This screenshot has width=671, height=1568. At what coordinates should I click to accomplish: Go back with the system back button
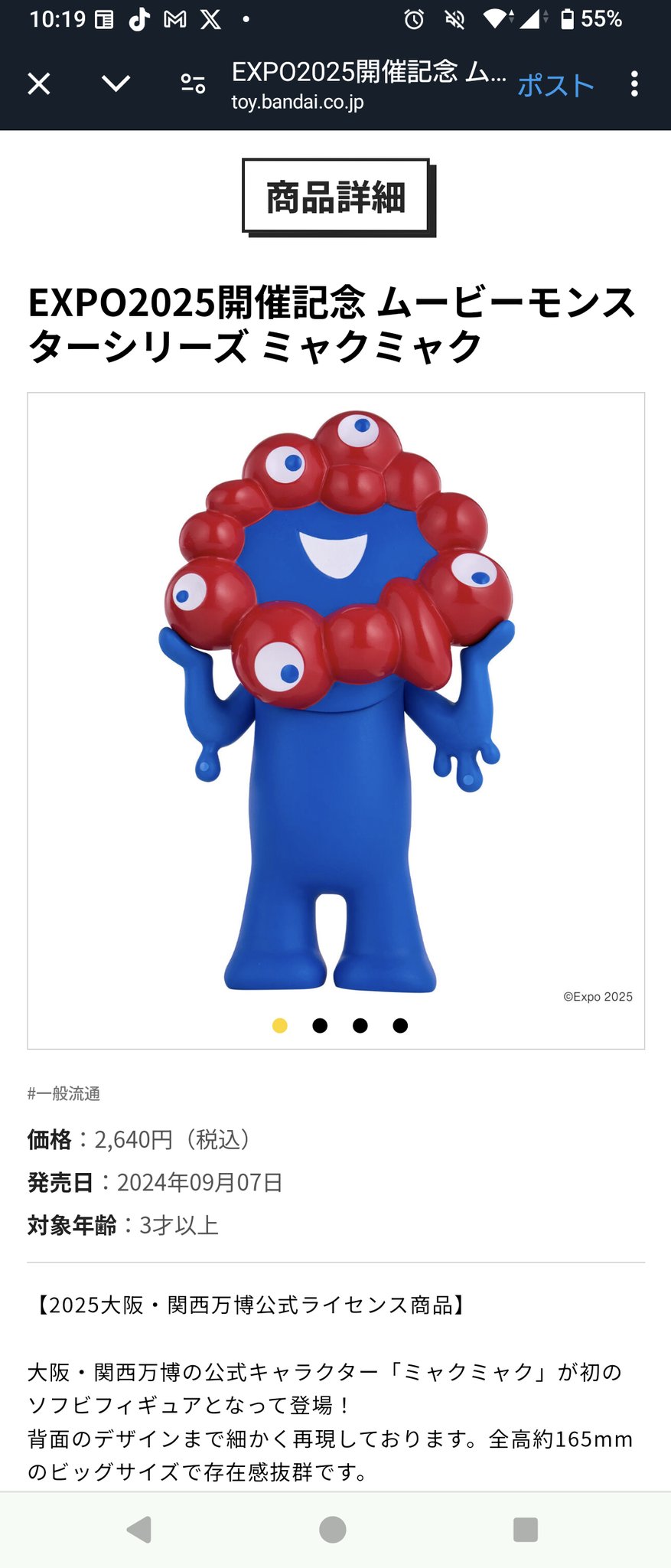[x=139, y=1529]
